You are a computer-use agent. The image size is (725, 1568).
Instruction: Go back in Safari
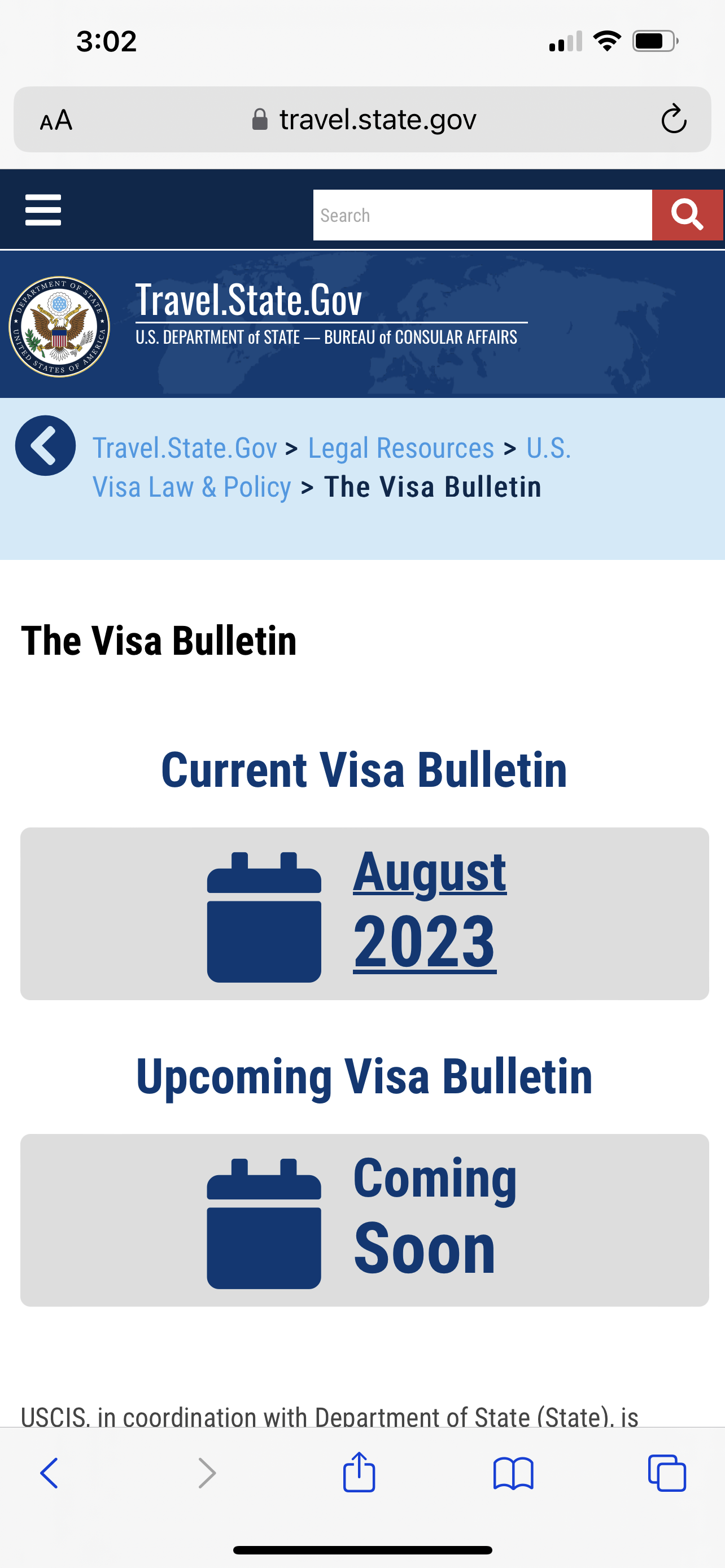(49, 1474)
